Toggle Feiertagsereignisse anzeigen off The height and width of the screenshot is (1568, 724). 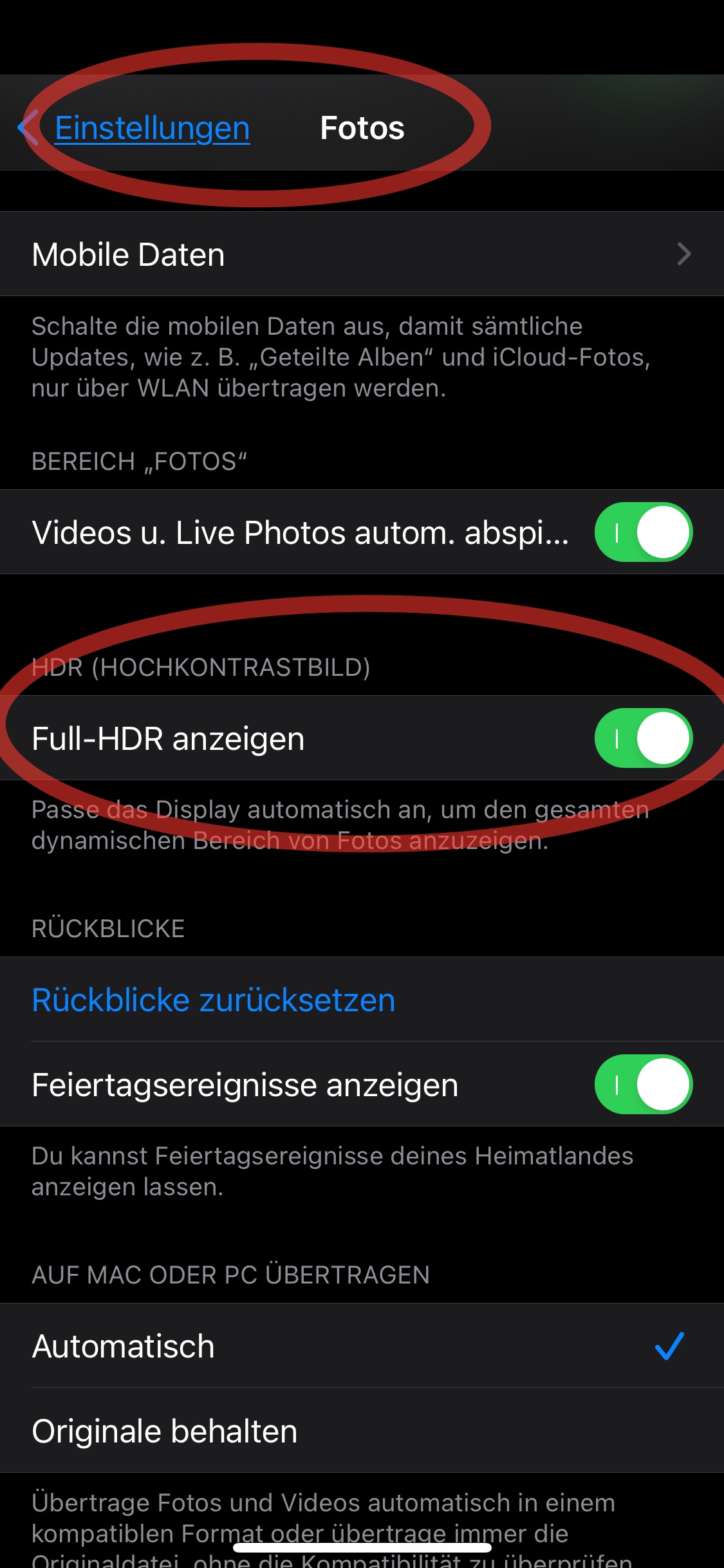pos(643,1085)
